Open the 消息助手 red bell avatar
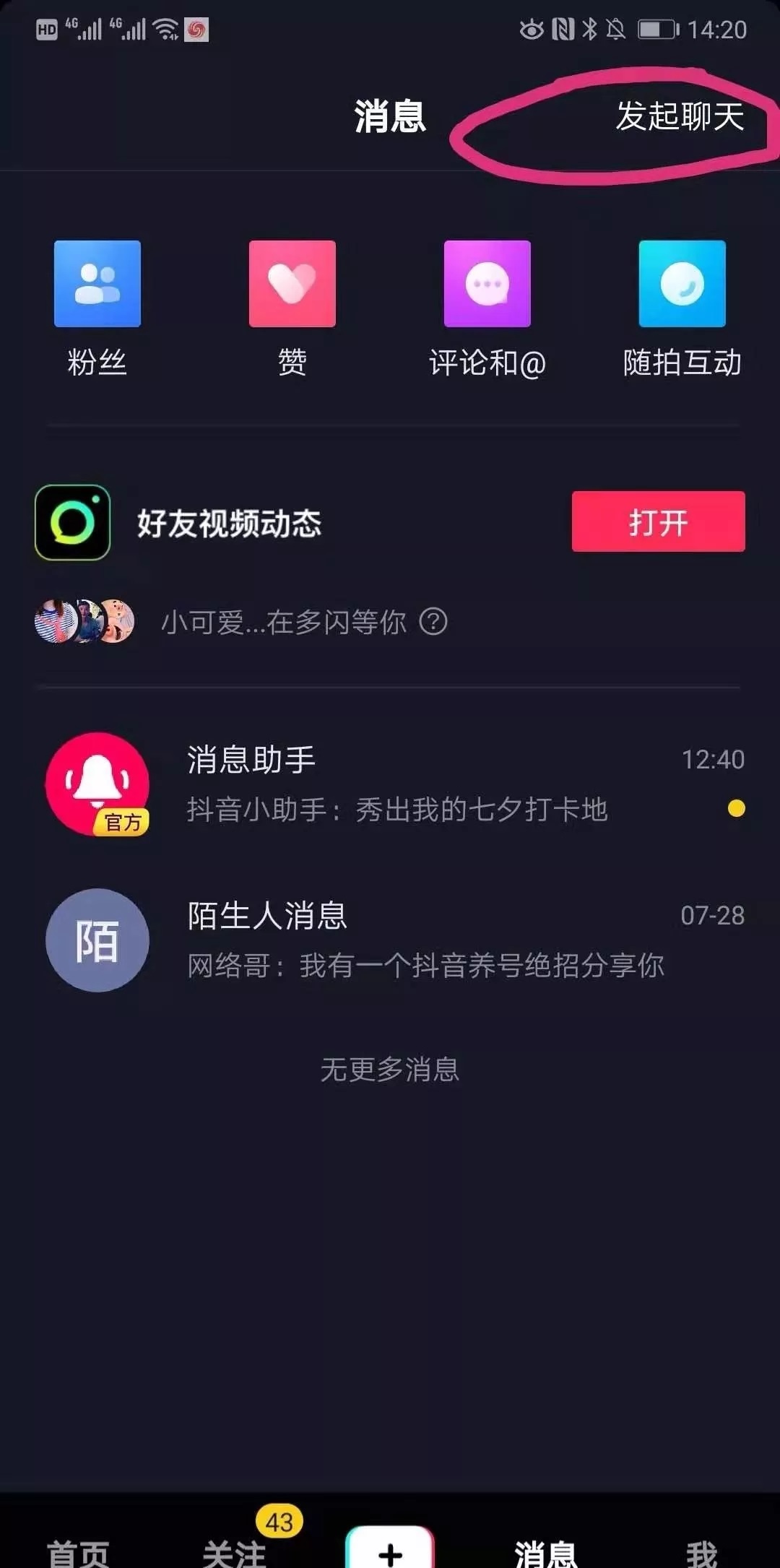Image resolution: width=780 pixels, height=1568 pixels. [96, 784]
